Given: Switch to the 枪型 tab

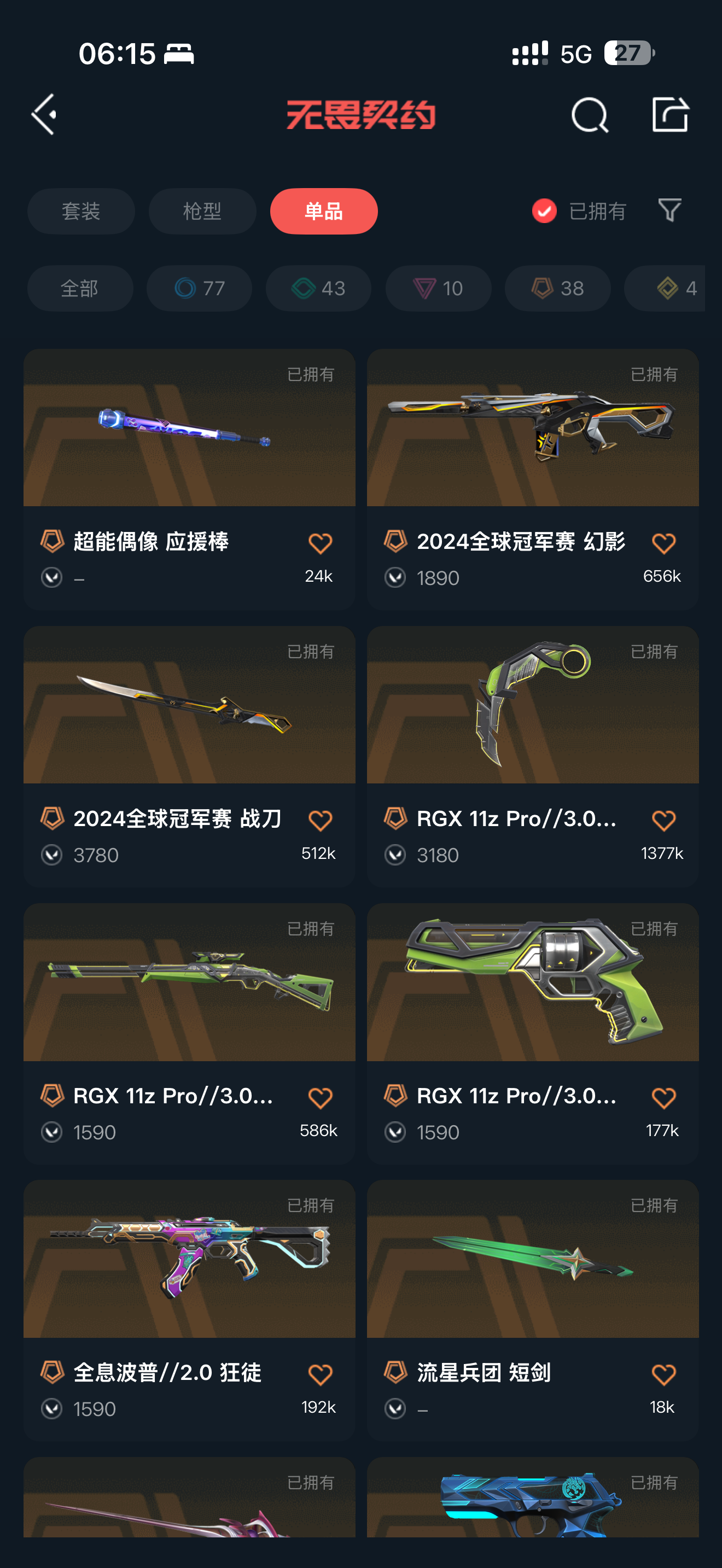Looking at the screenshot, I should tap(202, 211).
